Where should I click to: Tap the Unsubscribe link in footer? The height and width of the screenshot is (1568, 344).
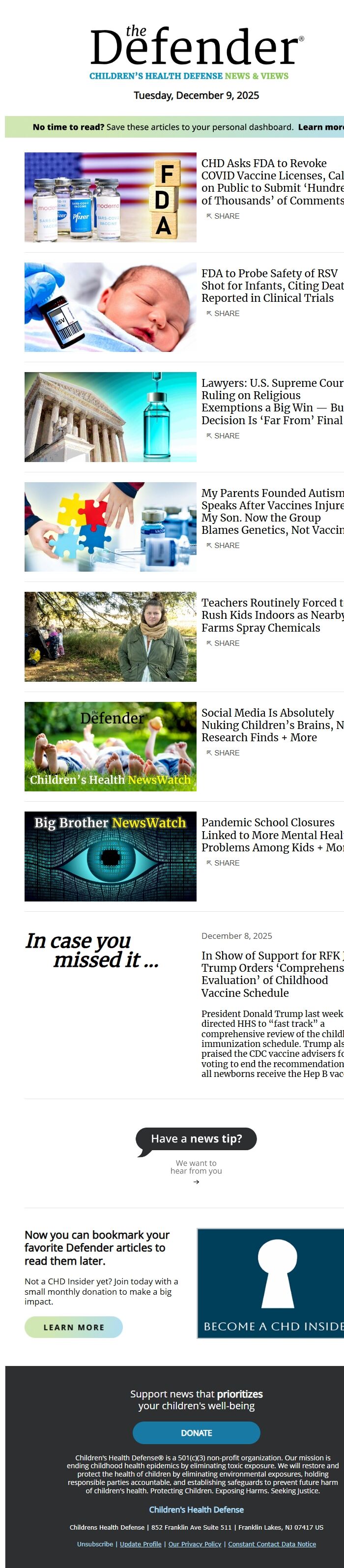pyautogui.click(x=95, y=1543)
